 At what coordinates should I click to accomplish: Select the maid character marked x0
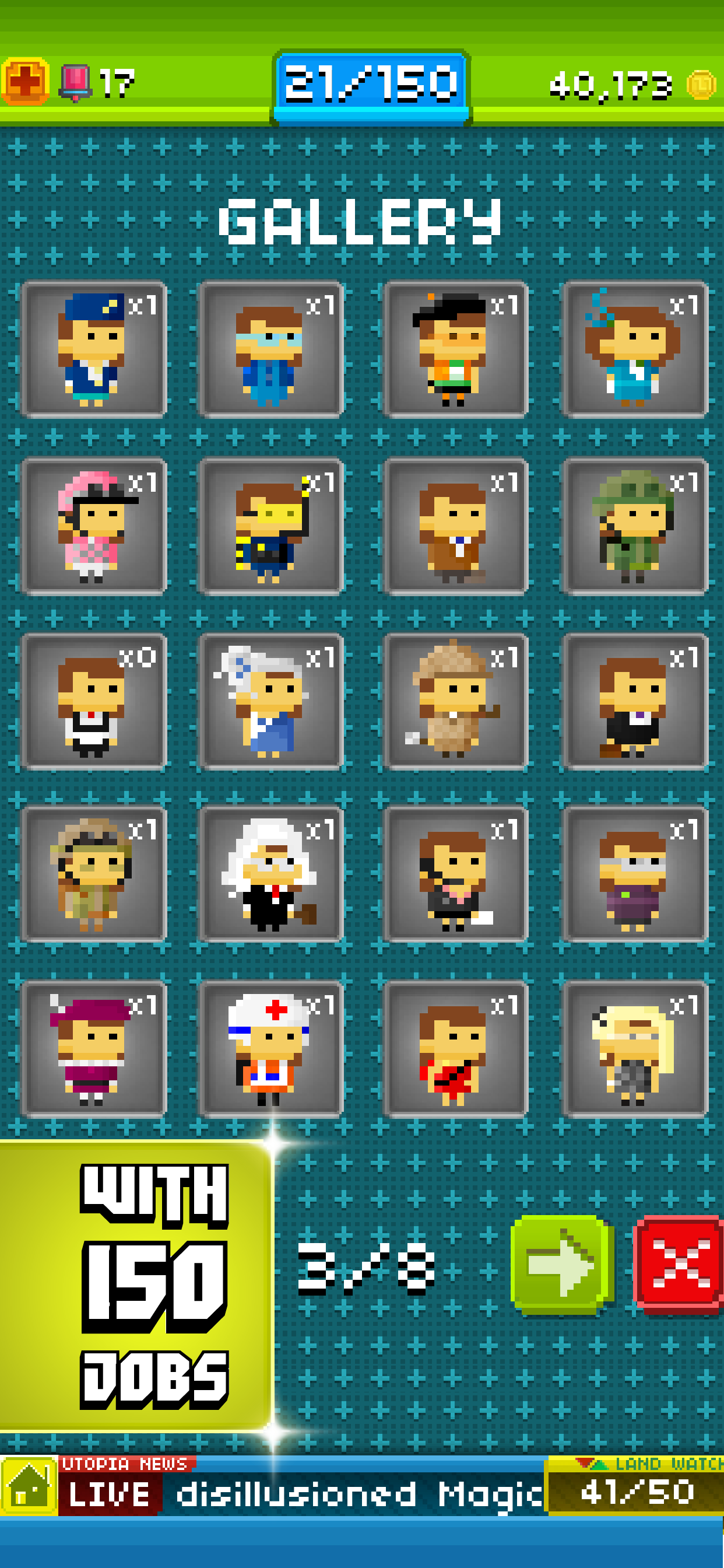tap(94, 701)
